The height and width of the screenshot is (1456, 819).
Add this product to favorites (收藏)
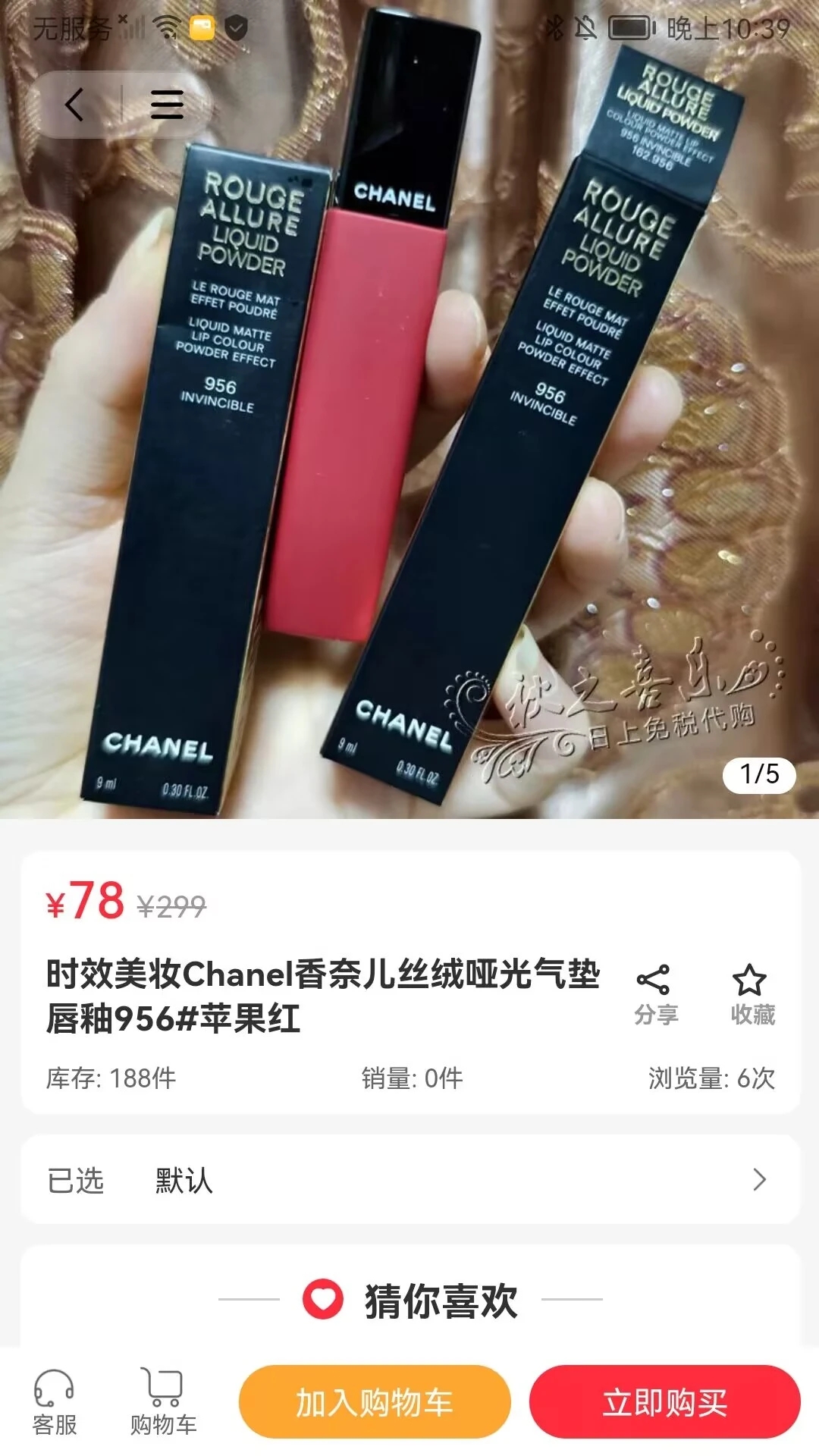[x=752, y=993]
